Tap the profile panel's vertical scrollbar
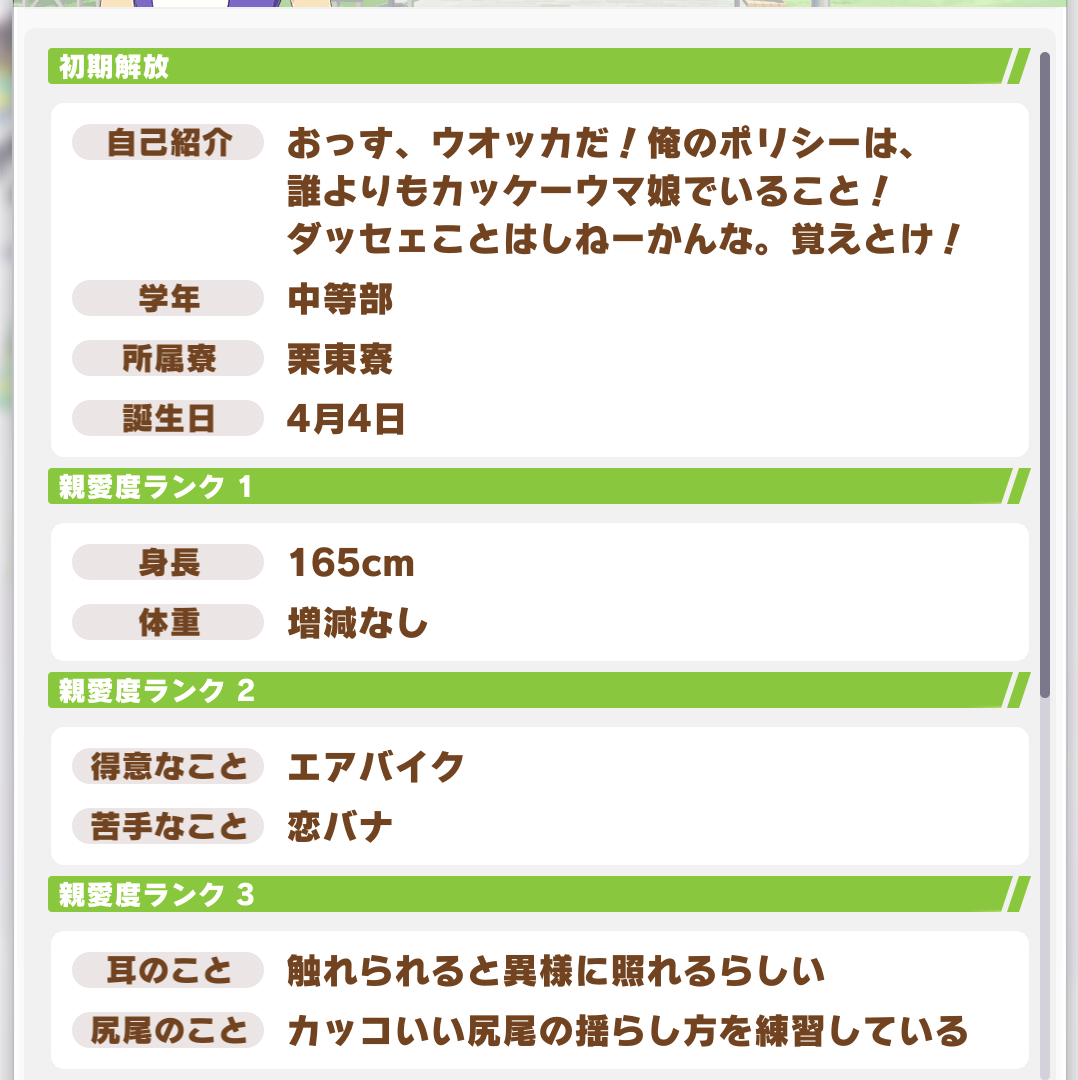Viewport: 1078px width, 1080px height. tap(1045, 375)
